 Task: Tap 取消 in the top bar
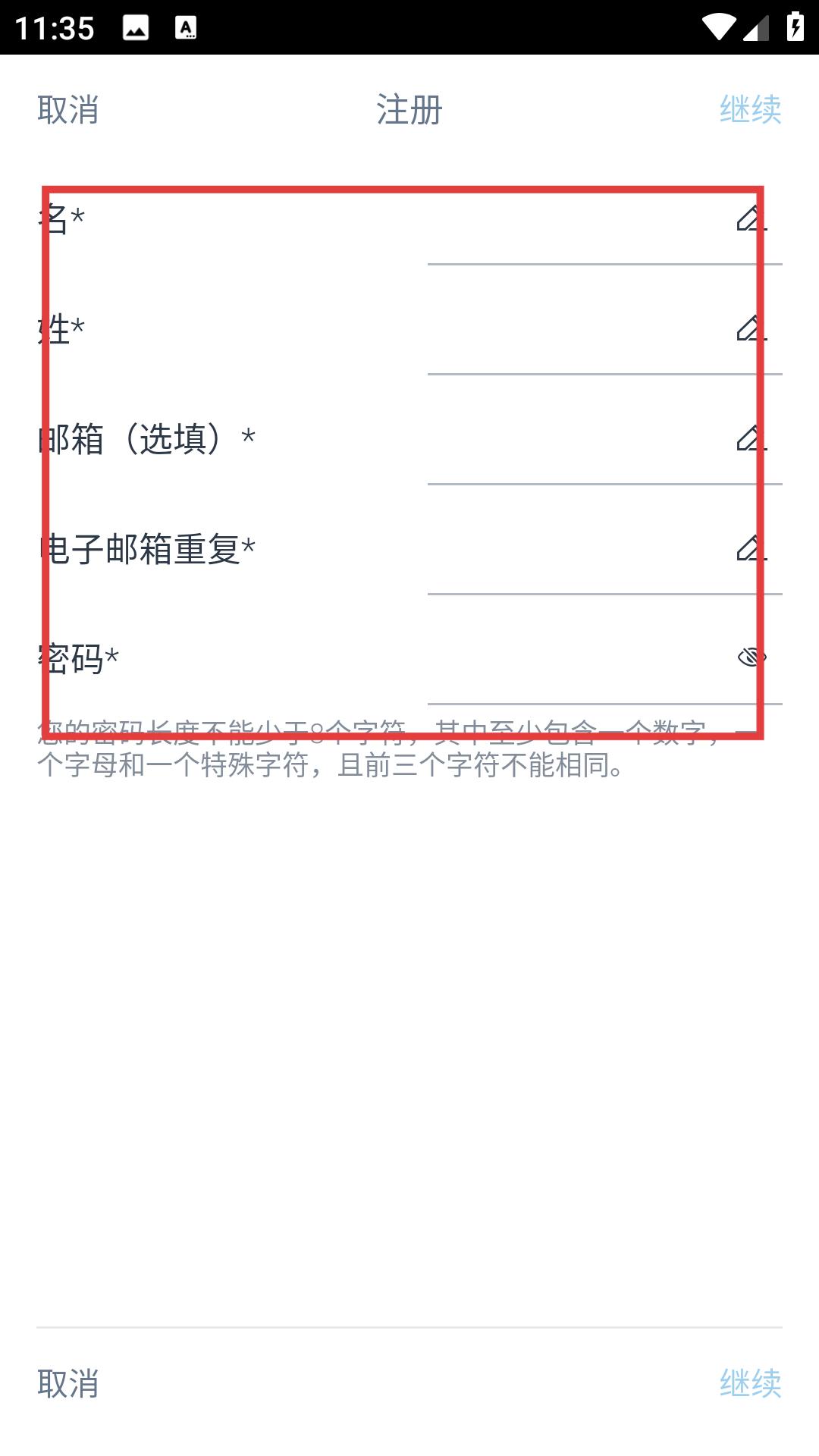pyautogui.click(x=67, y=110)
